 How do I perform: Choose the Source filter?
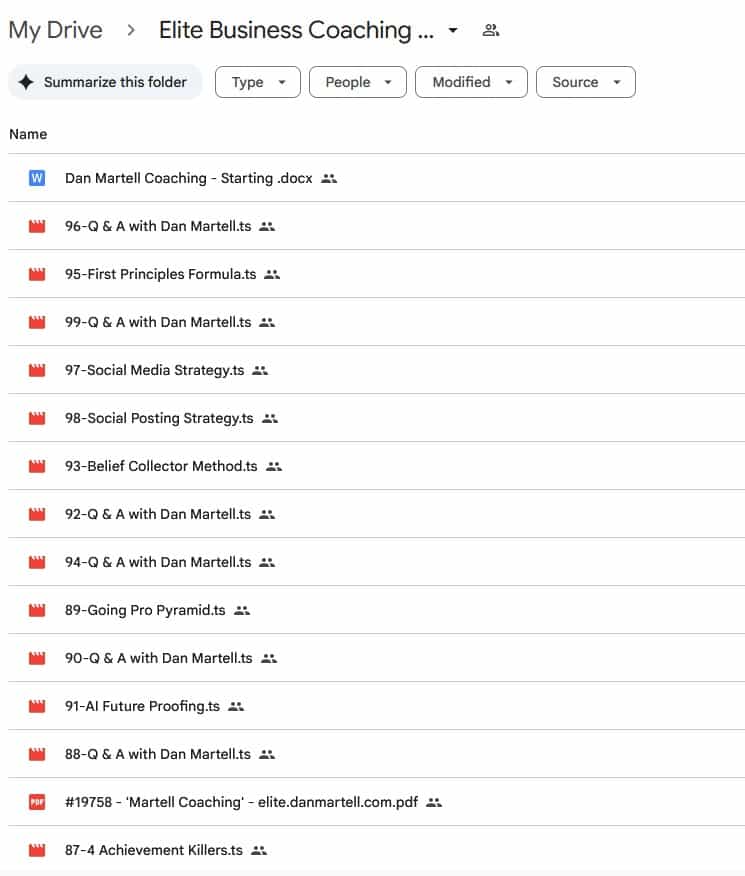[x=585, y=82]
